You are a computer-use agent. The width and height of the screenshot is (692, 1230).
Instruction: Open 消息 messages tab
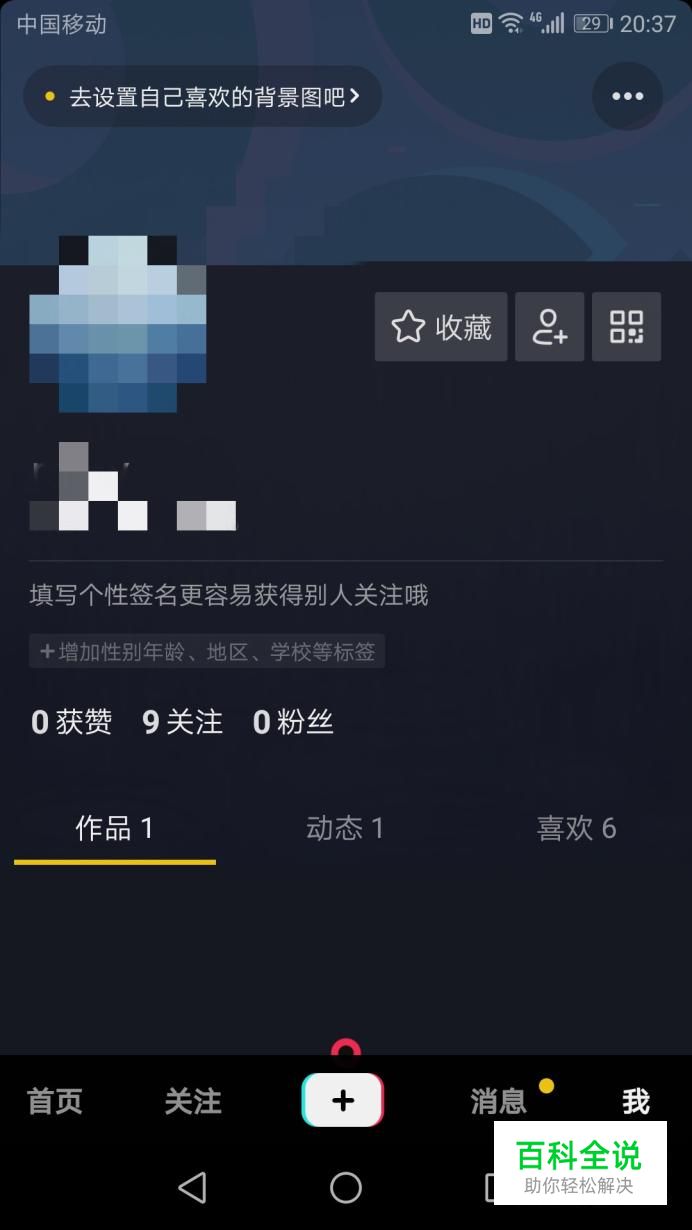tap(499, 1101)
